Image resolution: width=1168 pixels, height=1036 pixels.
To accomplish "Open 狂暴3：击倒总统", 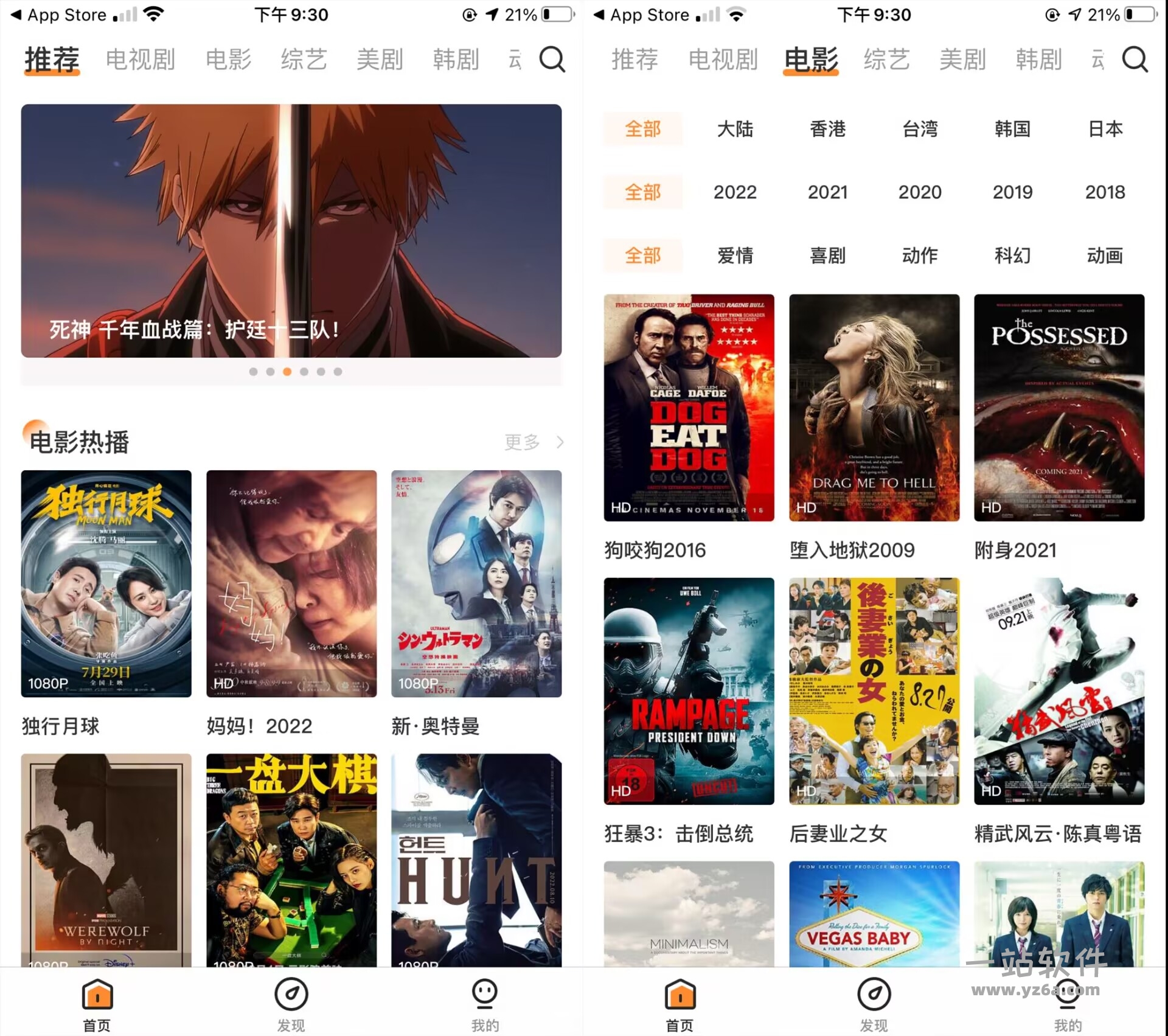I will 689,691.
